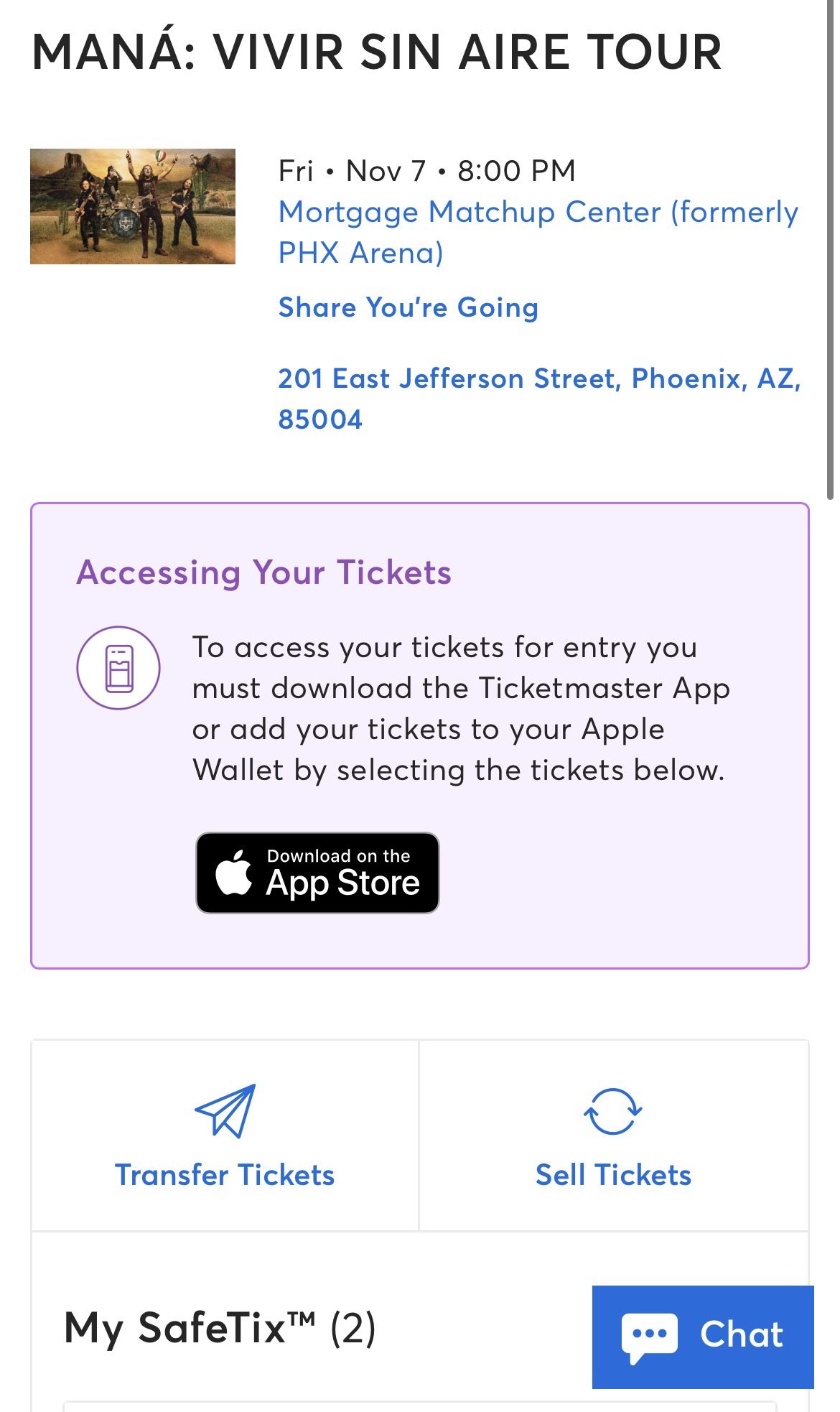Image resolution: width=840 pixels, height=1412 pixels.
Task: Tap the Download on the App Store badge
Action: coord(318,873)
